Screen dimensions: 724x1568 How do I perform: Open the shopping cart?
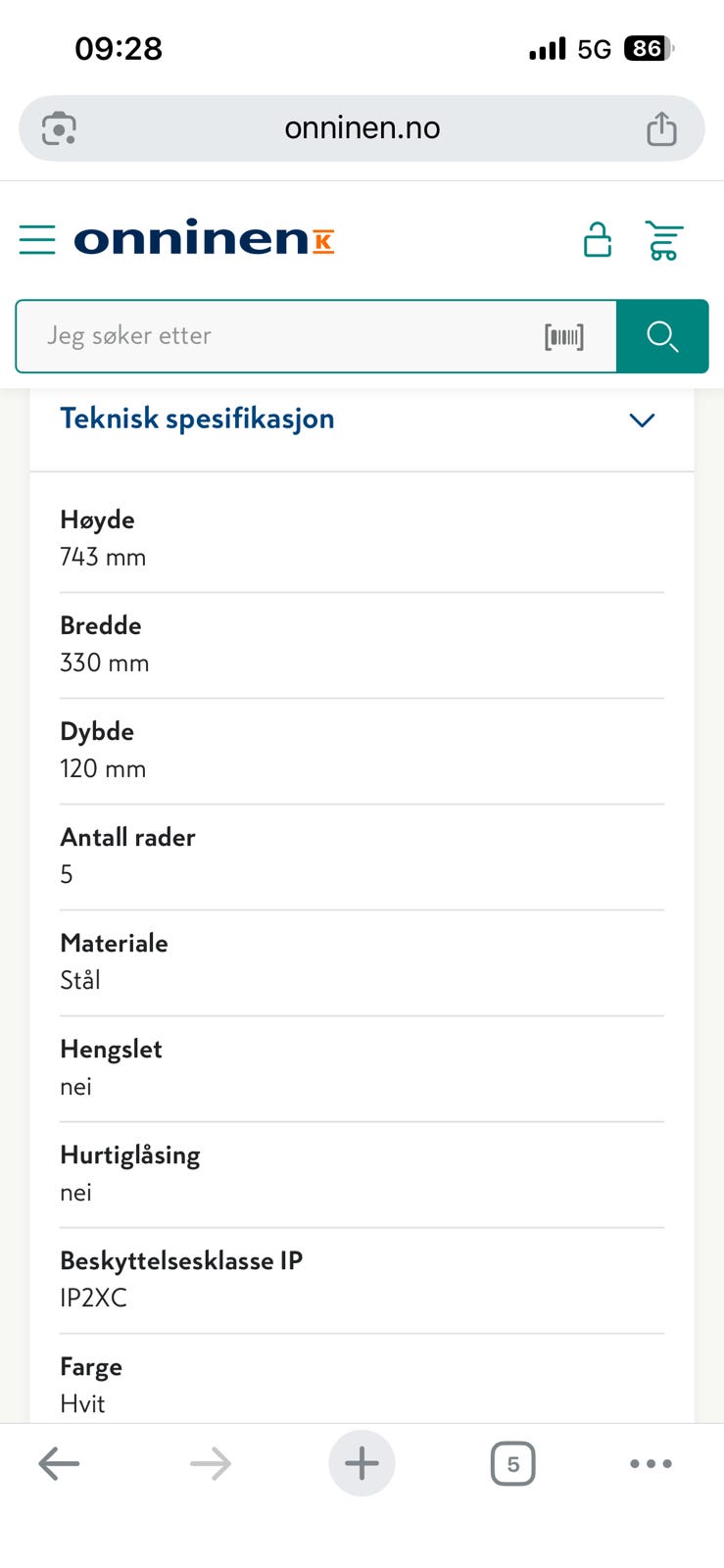click(664, 240)
